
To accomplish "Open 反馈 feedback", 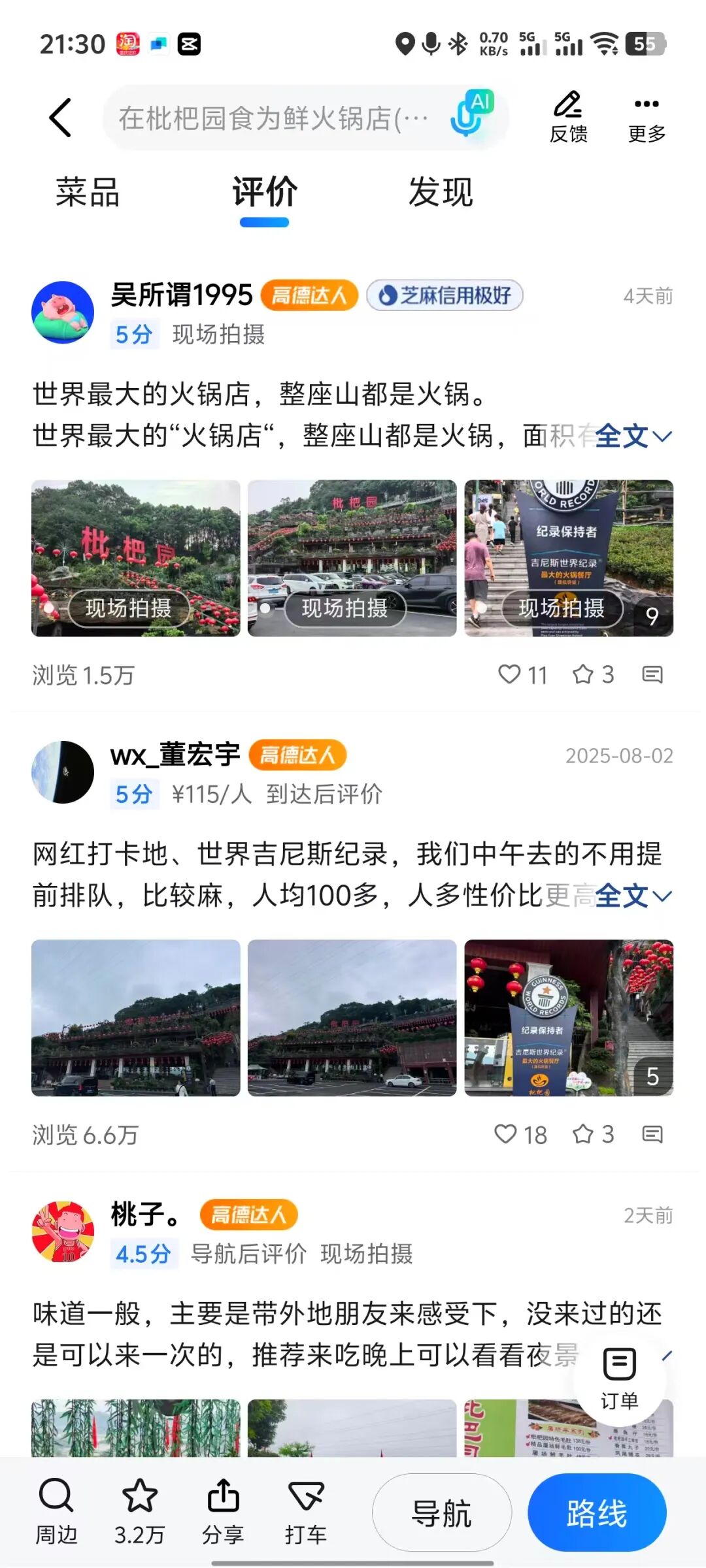I will [x=568, y=118].
